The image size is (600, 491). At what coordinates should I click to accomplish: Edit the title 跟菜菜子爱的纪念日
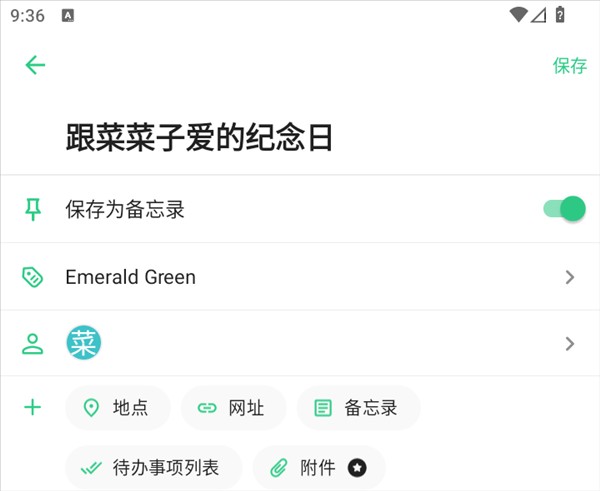(x=200, y=137)
